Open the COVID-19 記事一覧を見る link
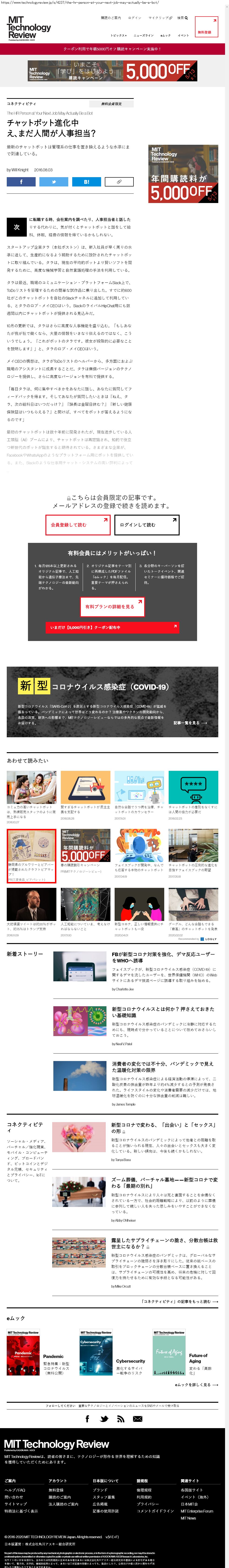229x1568 pixels. [190, 723]
